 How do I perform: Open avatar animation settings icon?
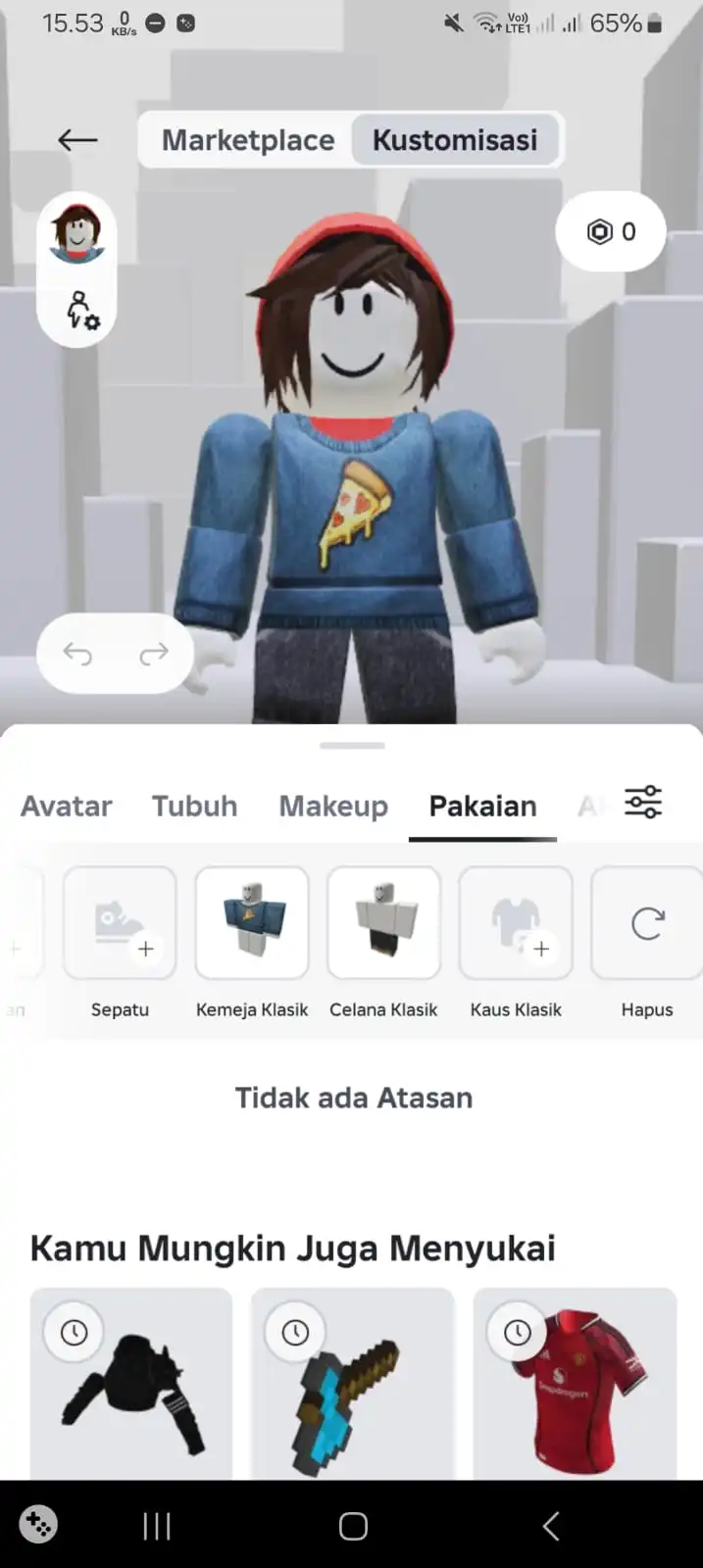pos(80,310)
